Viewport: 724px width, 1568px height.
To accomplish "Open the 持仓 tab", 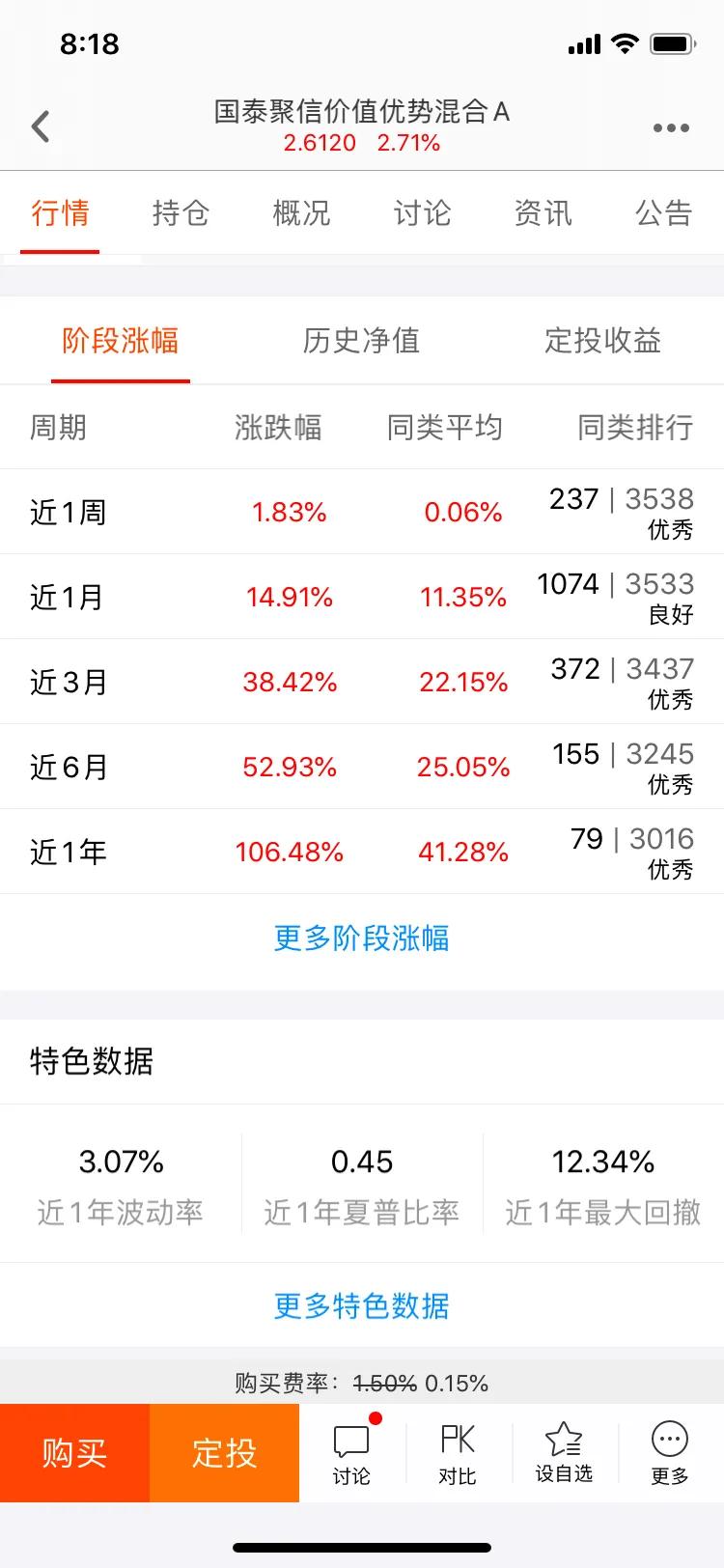I will coord(180,213).
